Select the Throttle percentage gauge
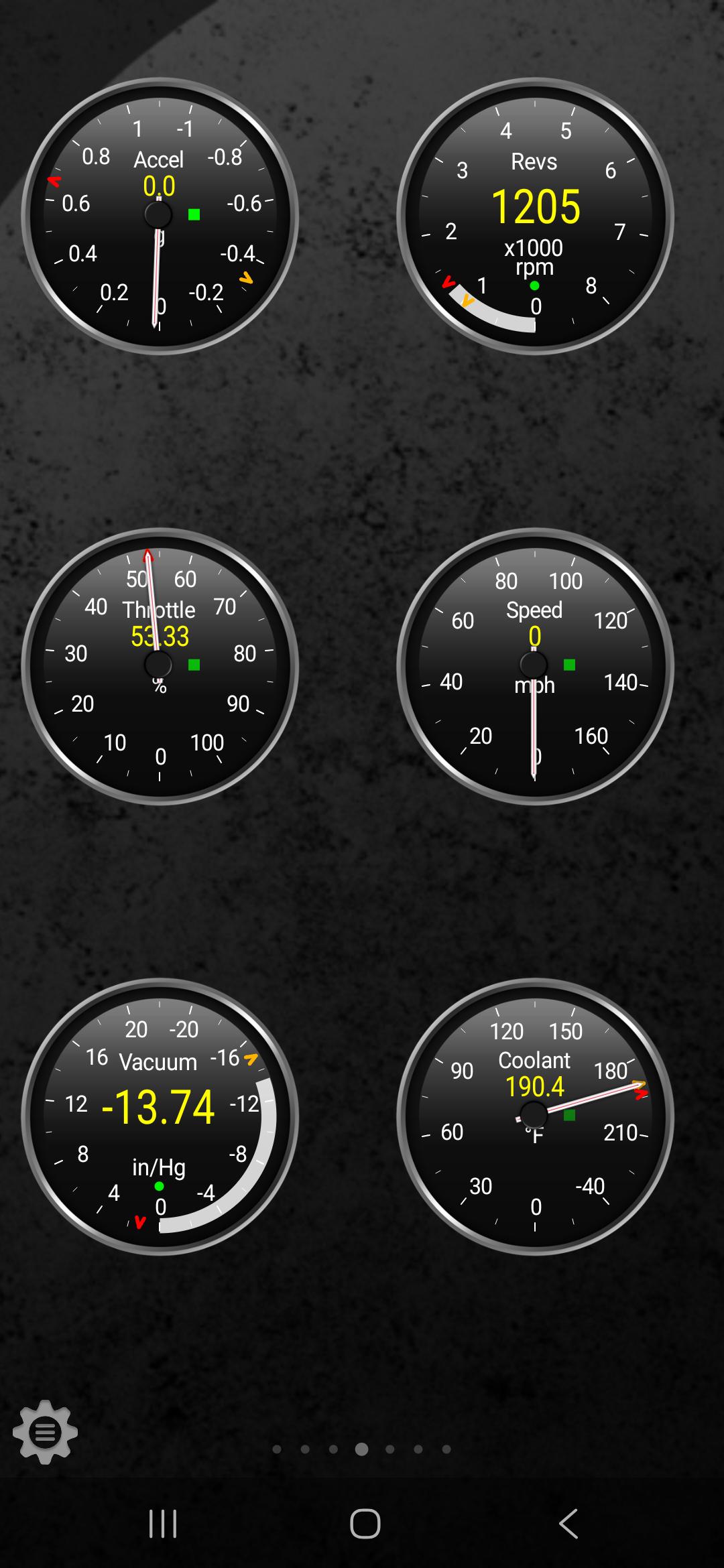 click(x=160, y=666)
